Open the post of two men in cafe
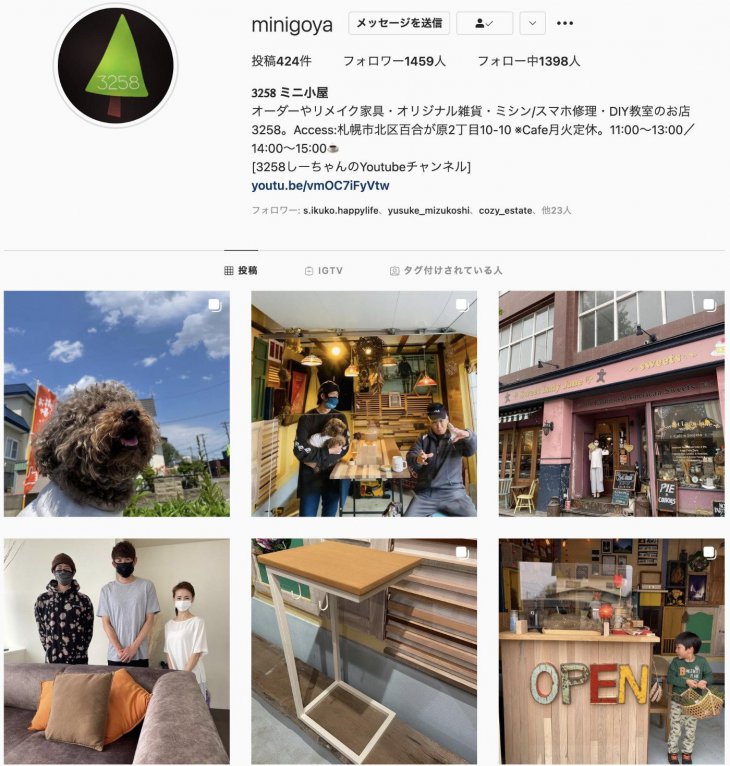730x766 pixels. pyautogui.click(x=363, y=403)
